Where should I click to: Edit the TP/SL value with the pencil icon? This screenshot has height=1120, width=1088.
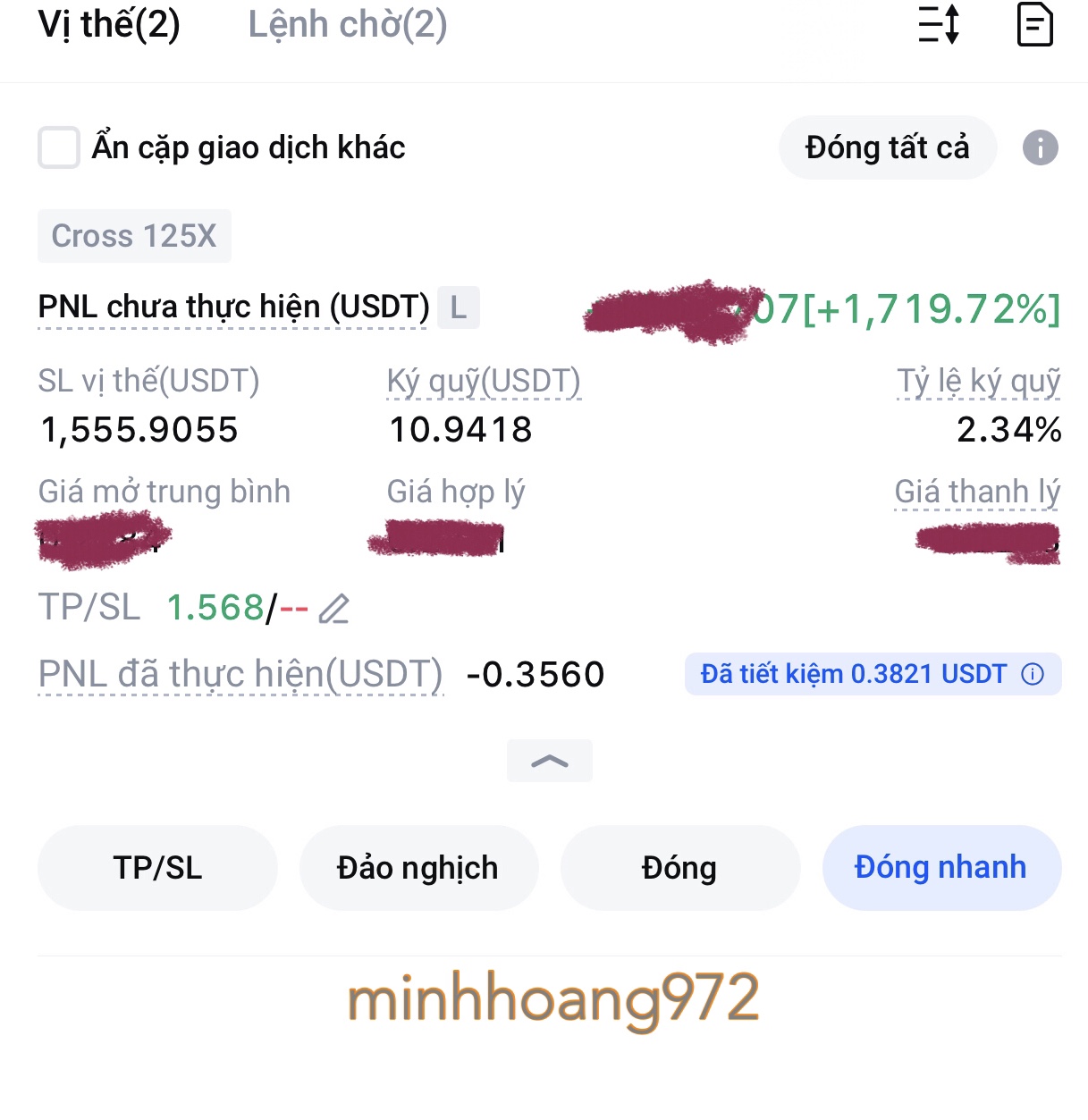tap(334, 609)
